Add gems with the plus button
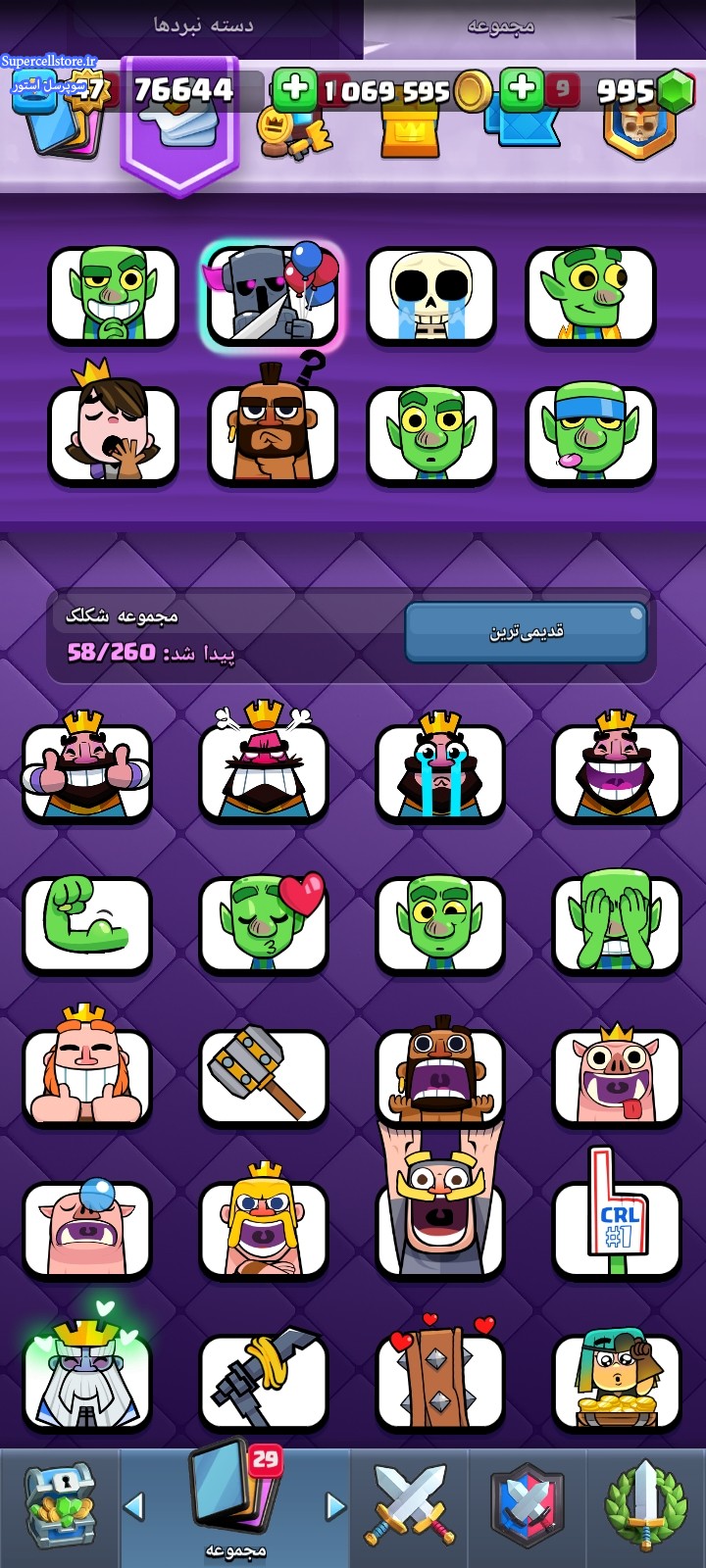This screenshot has height=1568, width=706. [522, 87]
